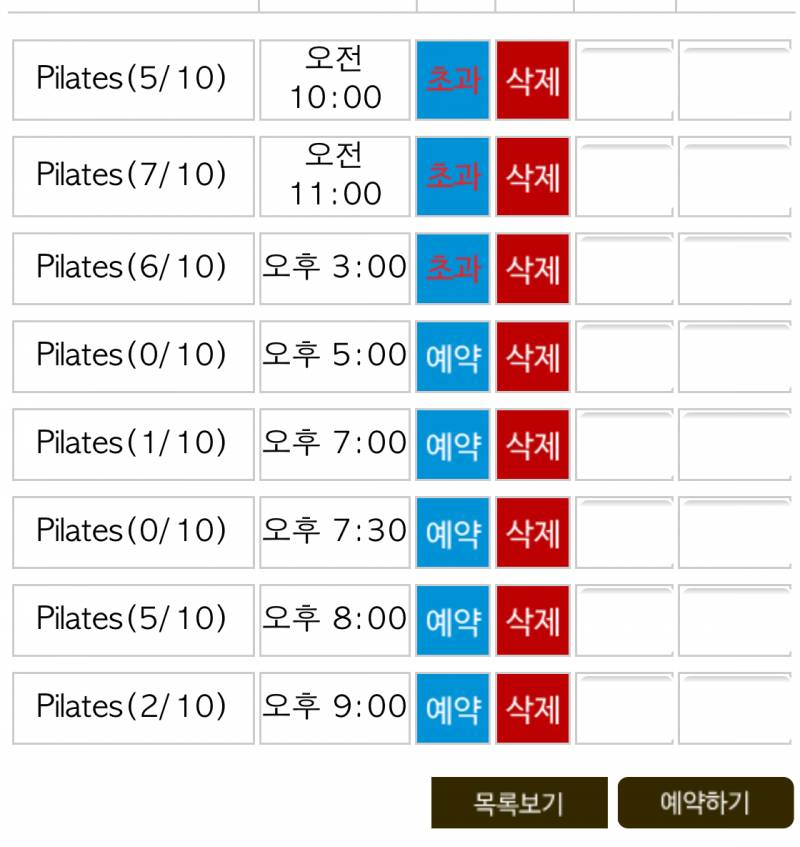Click 예약 for the 오후 7:30 Pilates class
This screenshot has height=847, width=800.
tap(452, 532)
